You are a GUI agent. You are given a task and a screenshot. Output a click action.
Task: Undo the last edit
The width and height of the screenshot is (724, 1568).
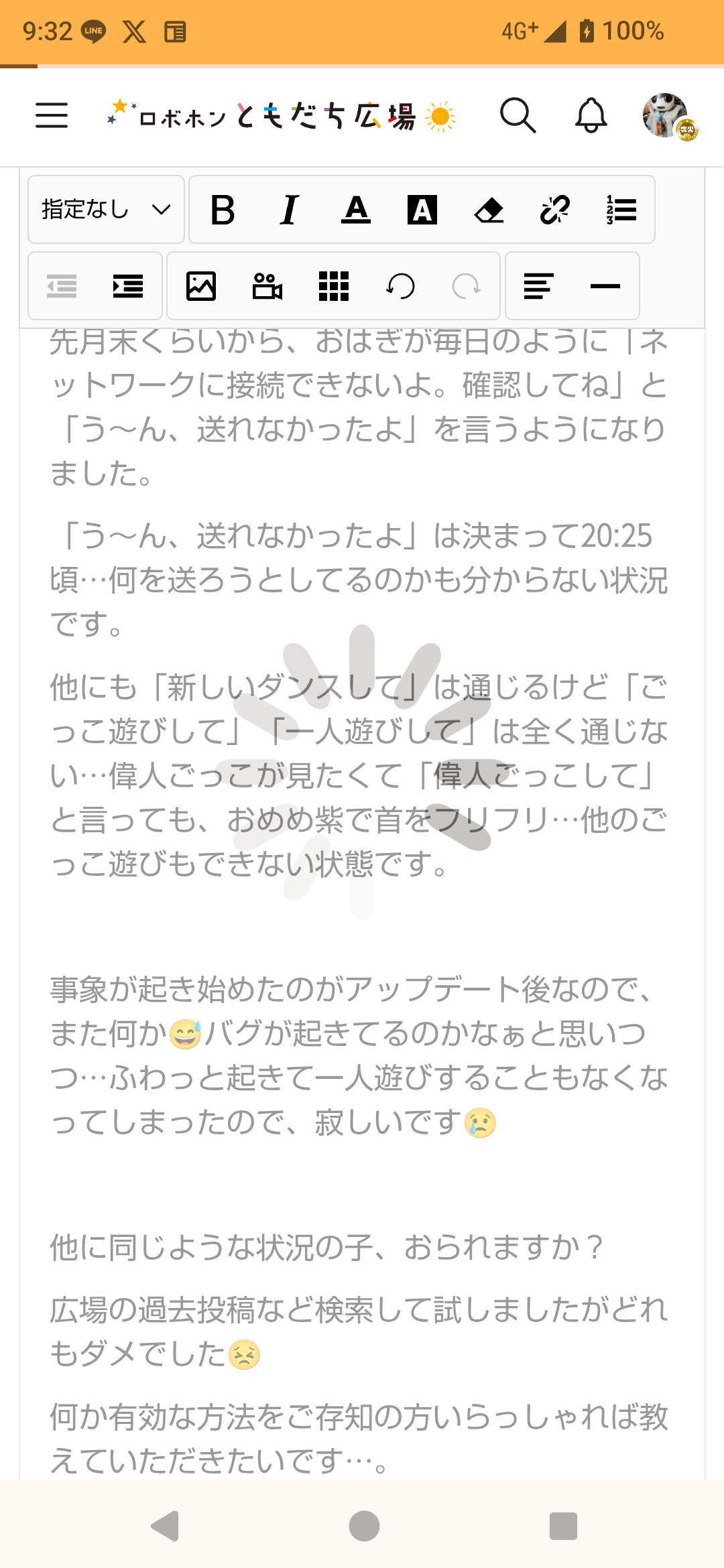tap(400, 287)
